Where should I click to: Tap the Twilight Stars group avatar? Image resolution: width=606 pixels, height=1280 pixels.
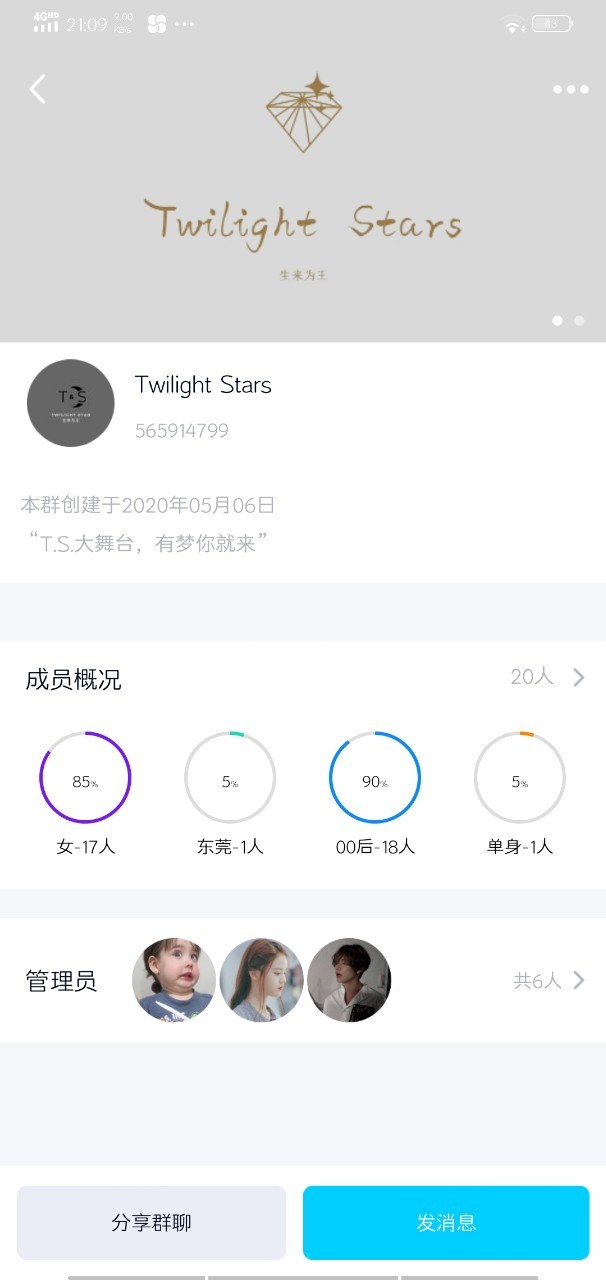point(71,403)
